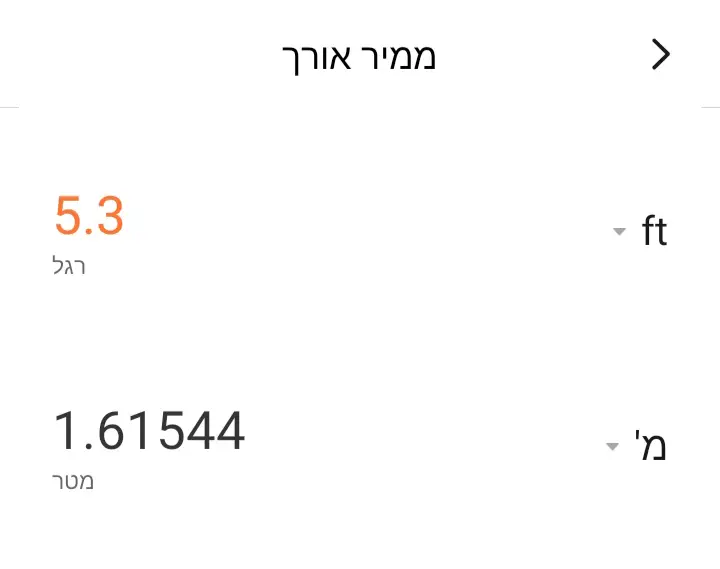Go back using the arrow beside ממיר אורך
The width and height of the screenshot is (720, 569).
(x=660, y=55)
